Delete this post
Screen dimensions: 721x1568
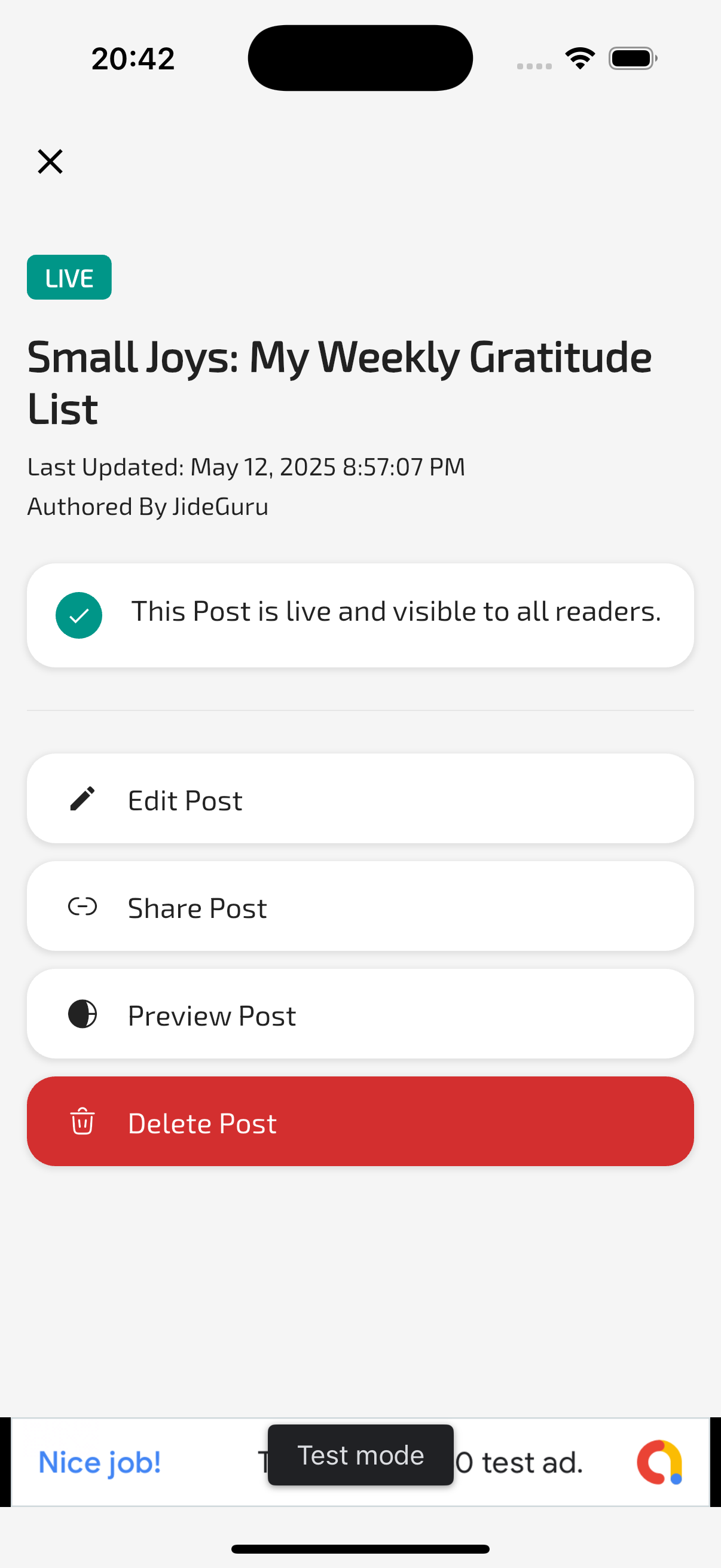coord(360,1122)
